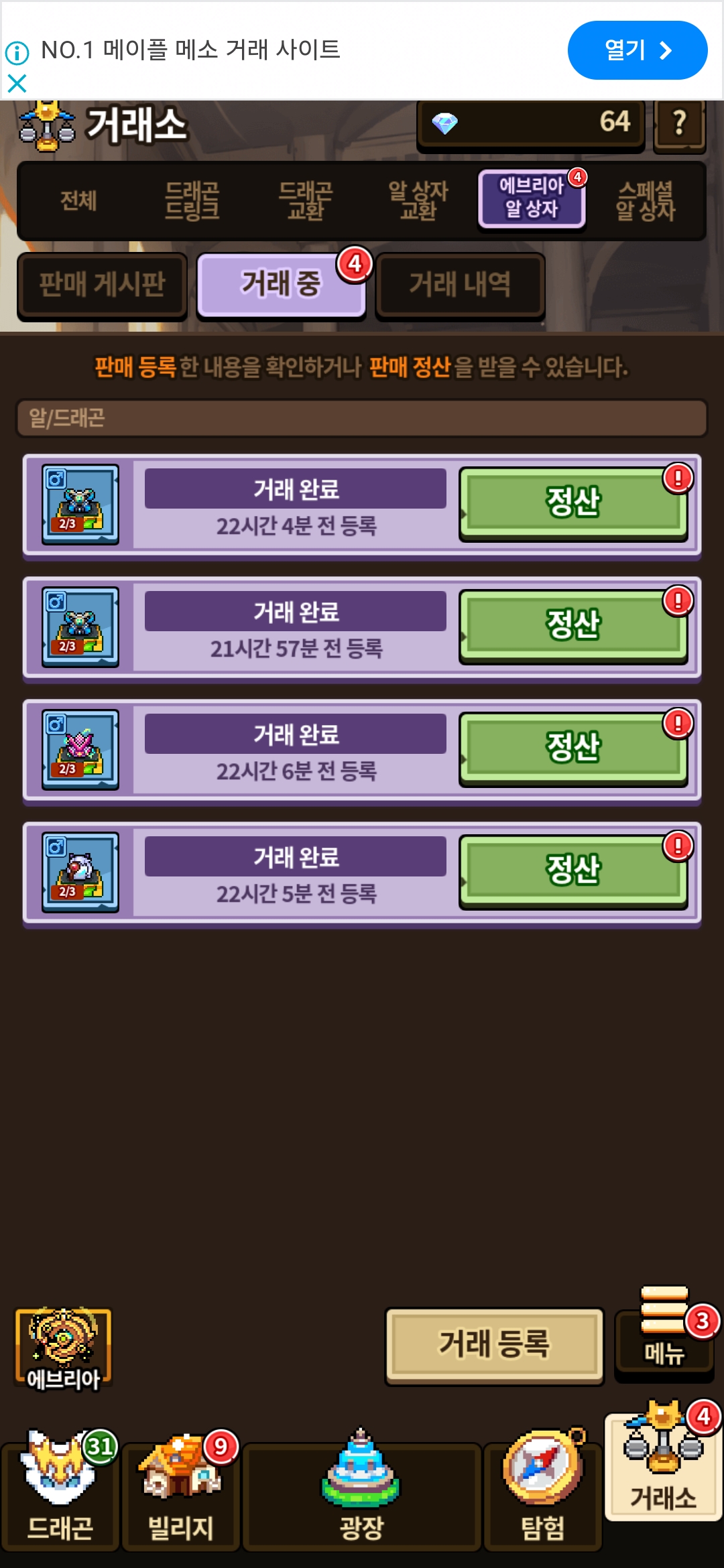
Task: Open the 에브리아 icon
Action: coord(64,1348)
